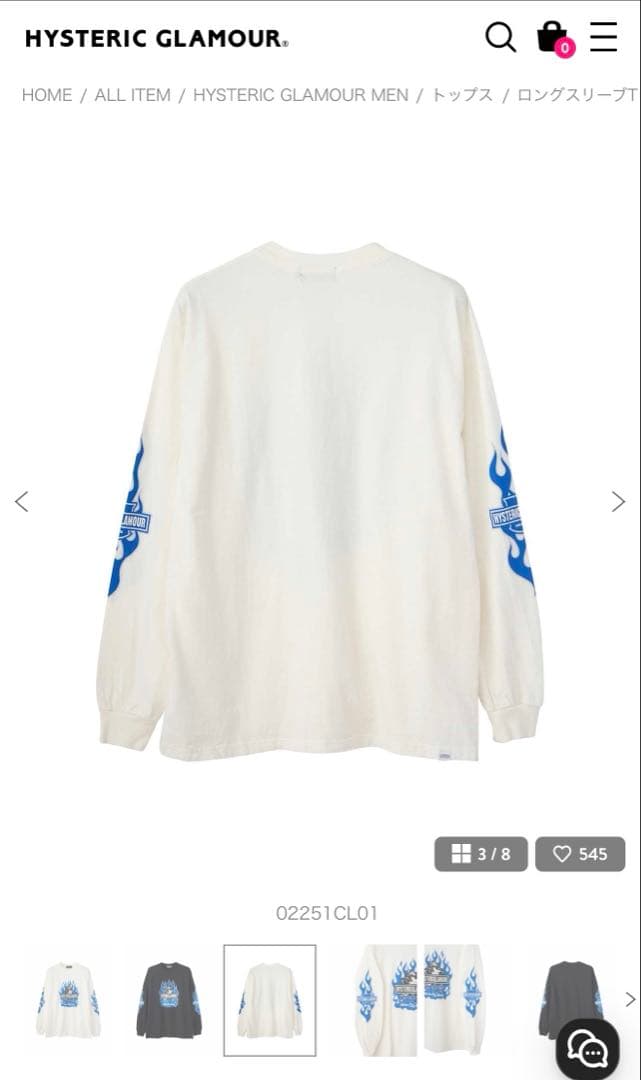Screen dimensions: 641x1080
Task: Go to HOME breadcrumb link
Action: click(47, 95)
